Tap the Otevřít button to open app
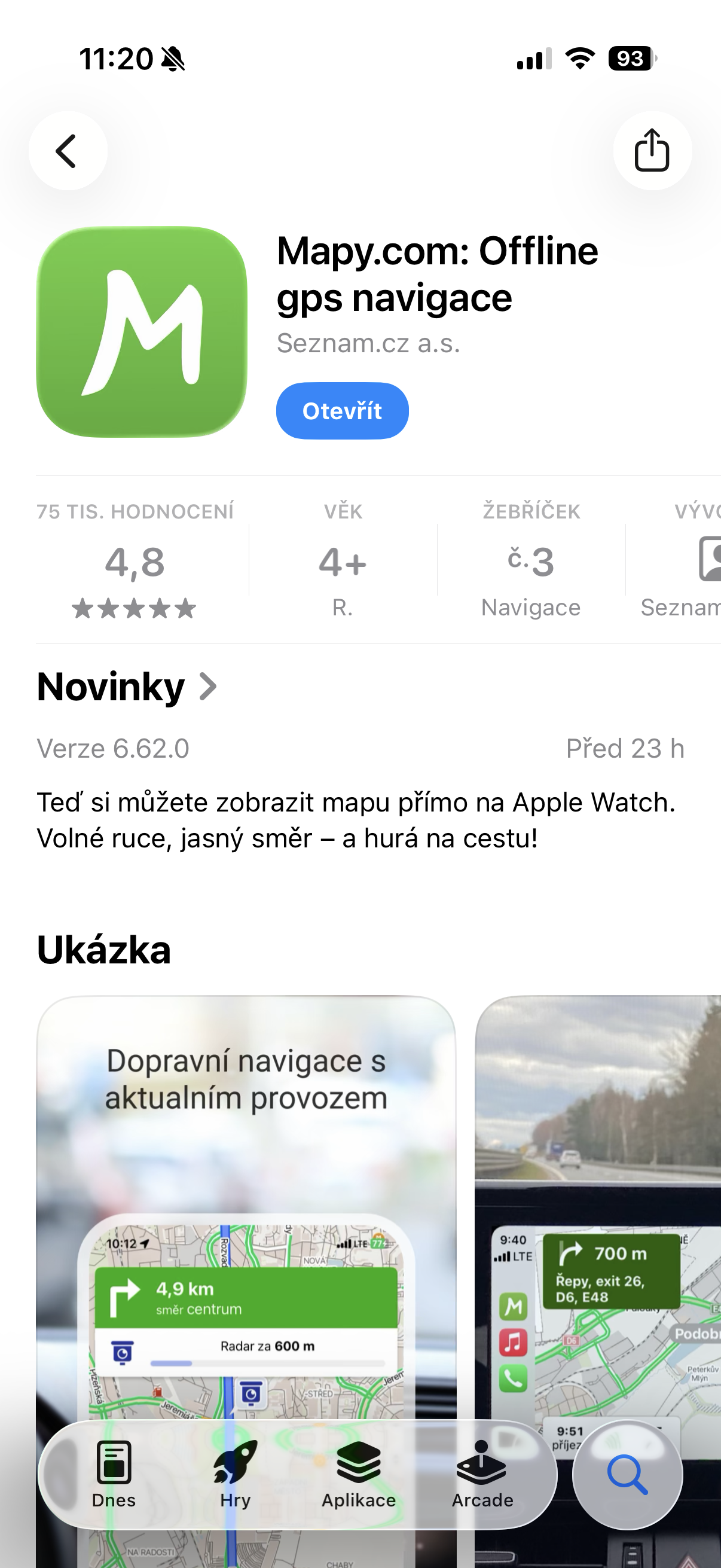This screenshot has height=1568, width=721. 342,411
